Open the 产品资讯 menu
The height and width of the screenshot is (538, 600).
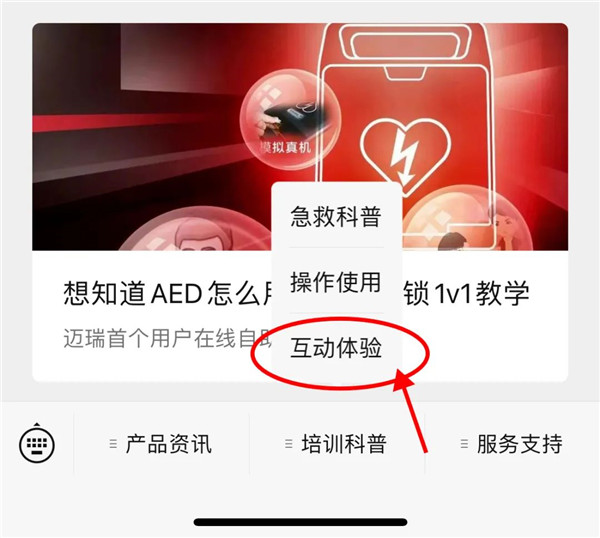[x=161, y=444]
